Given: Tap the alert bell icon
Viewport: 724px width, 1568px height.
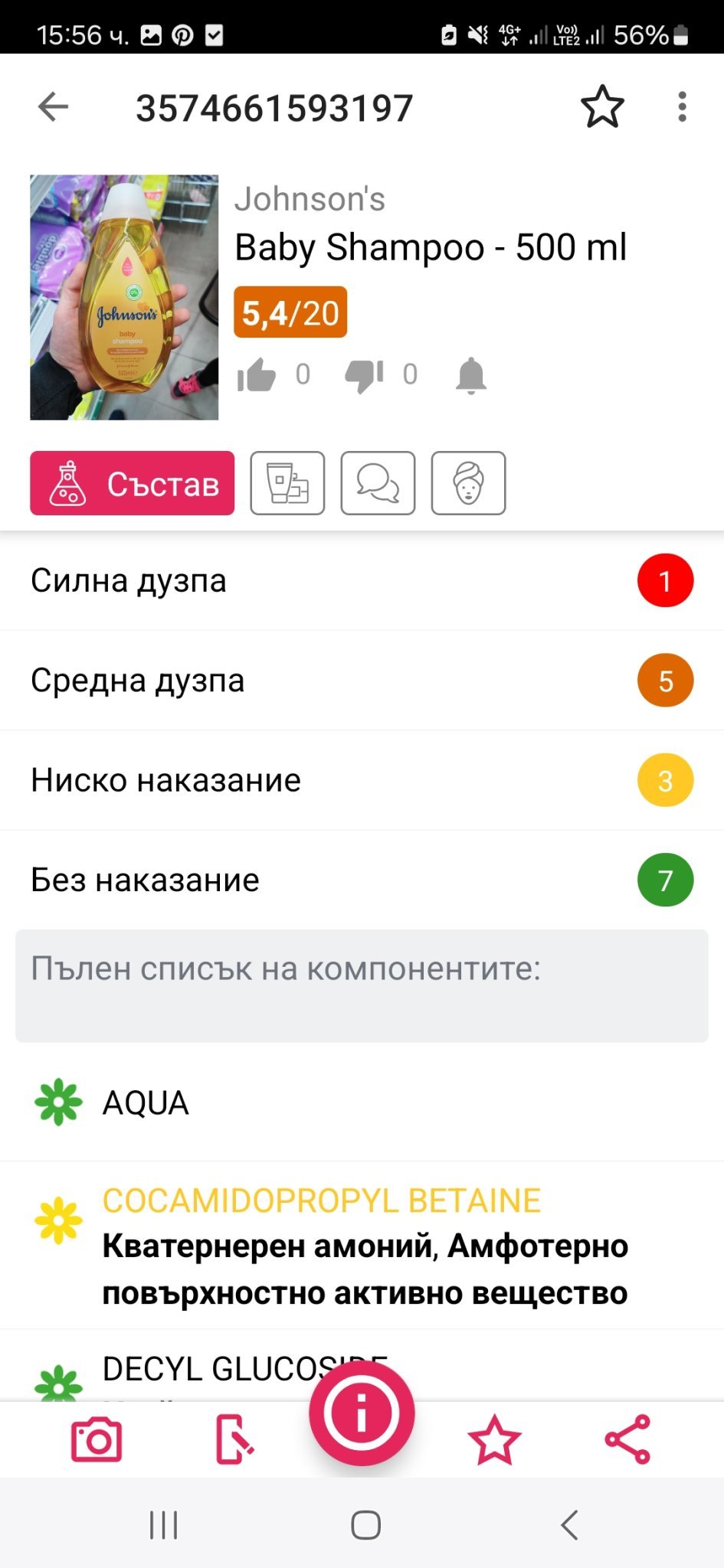Looking at the screenshot, I should [x=471, y=375].
